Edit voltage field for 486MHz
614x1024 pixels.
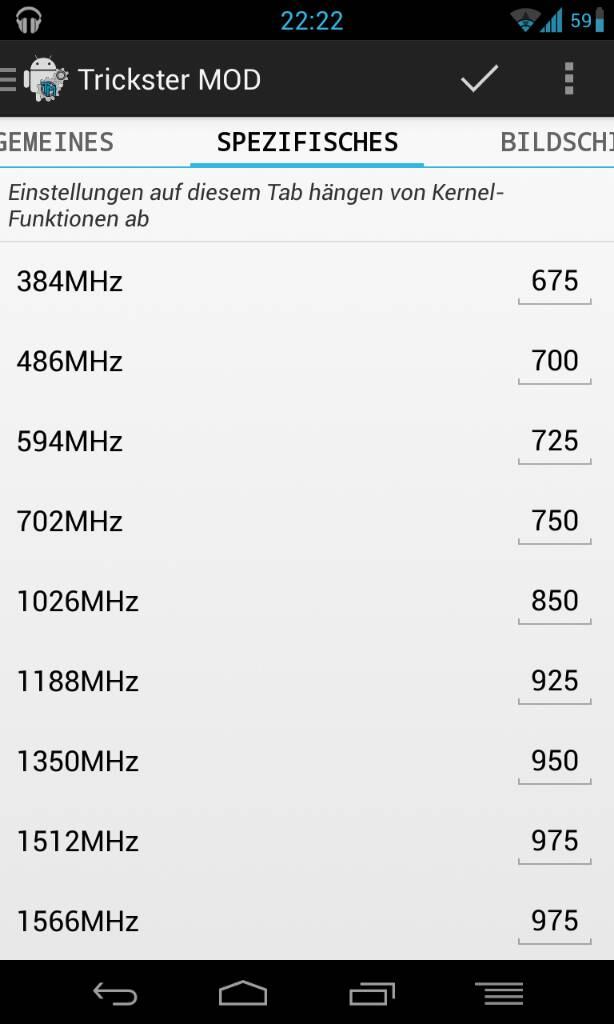tap(555, 362)
